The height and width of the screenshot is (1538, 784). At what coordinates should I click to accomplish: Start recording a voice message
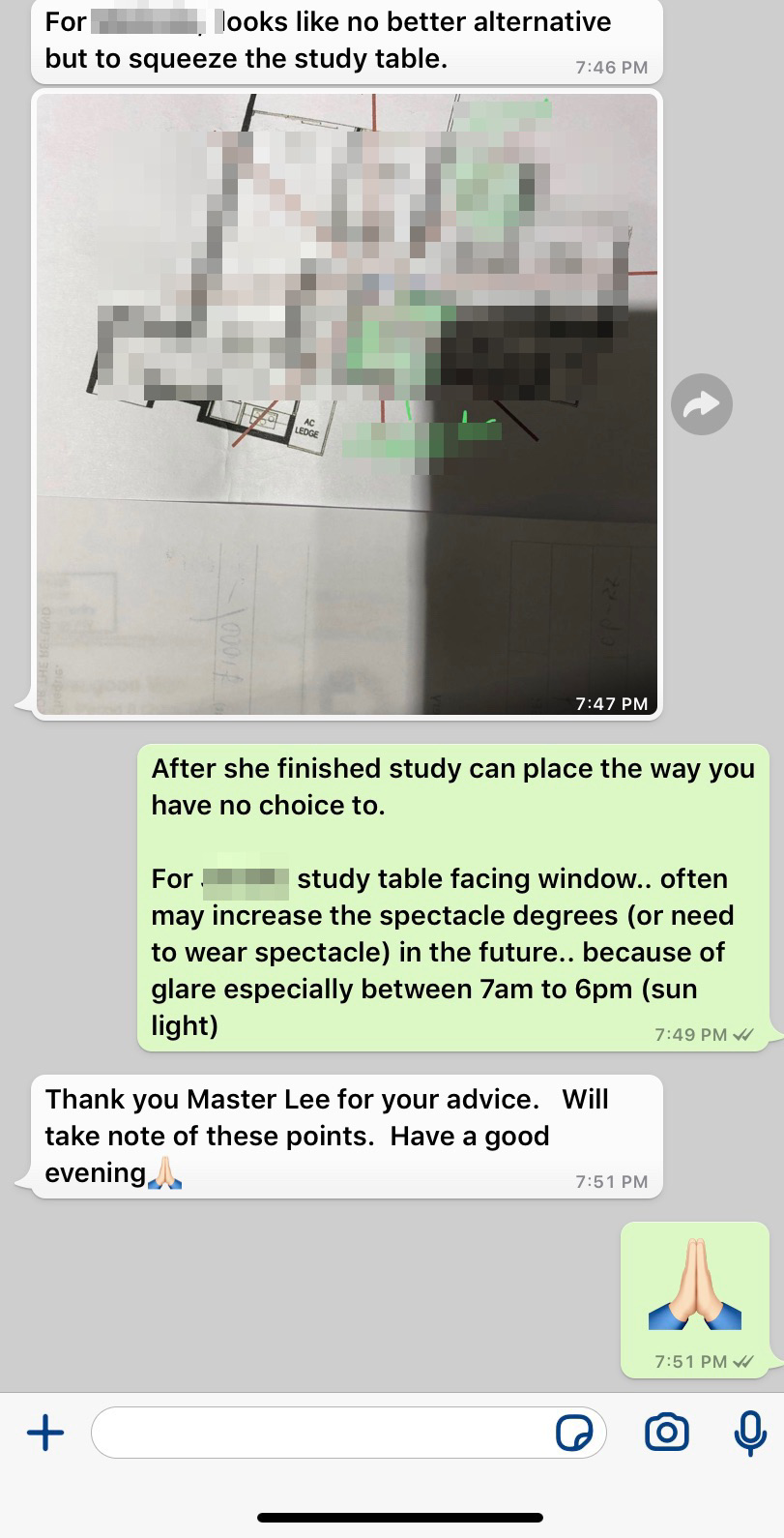pyautogui.click(x=750, y=1433)
